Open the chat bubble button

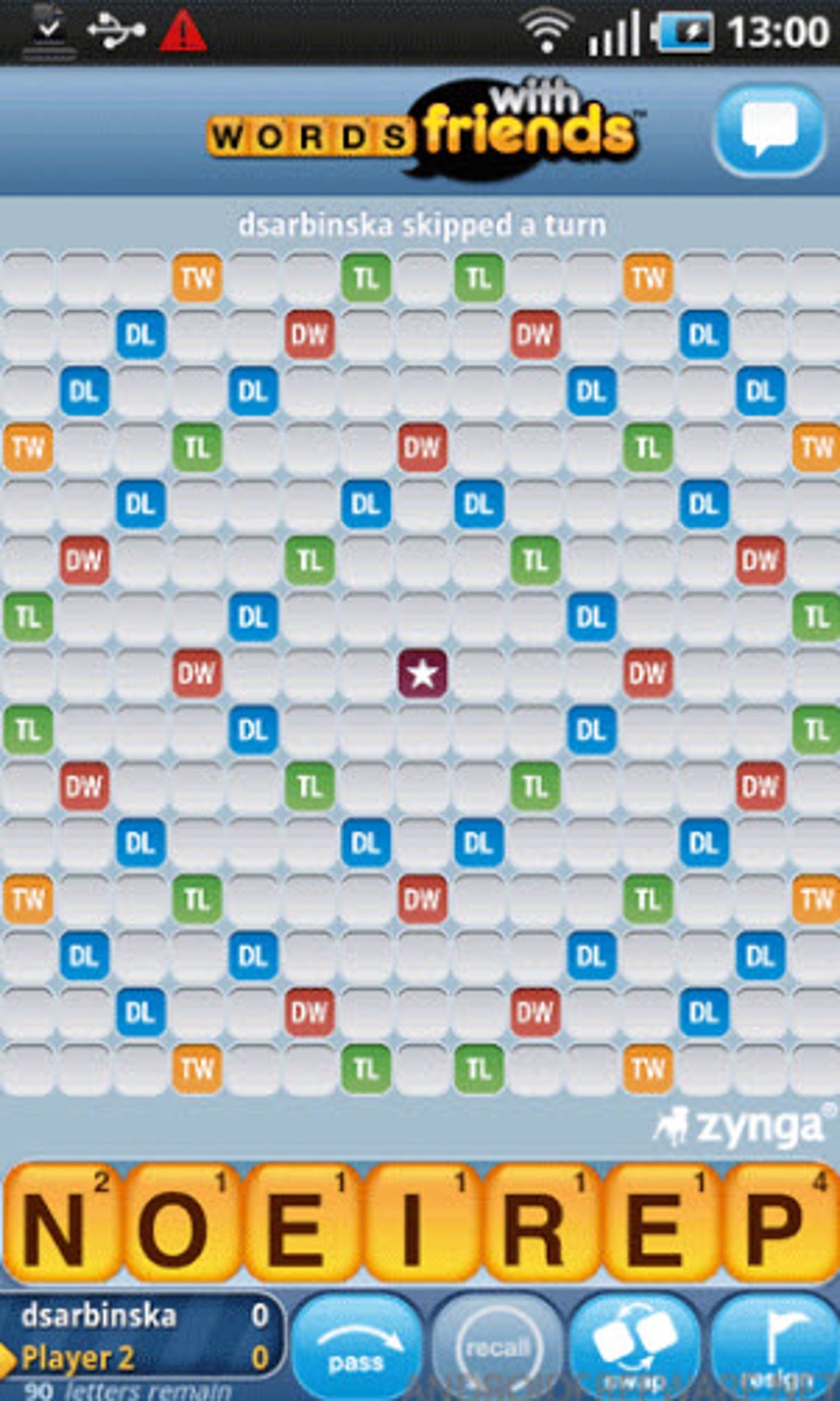coord(769,130)
